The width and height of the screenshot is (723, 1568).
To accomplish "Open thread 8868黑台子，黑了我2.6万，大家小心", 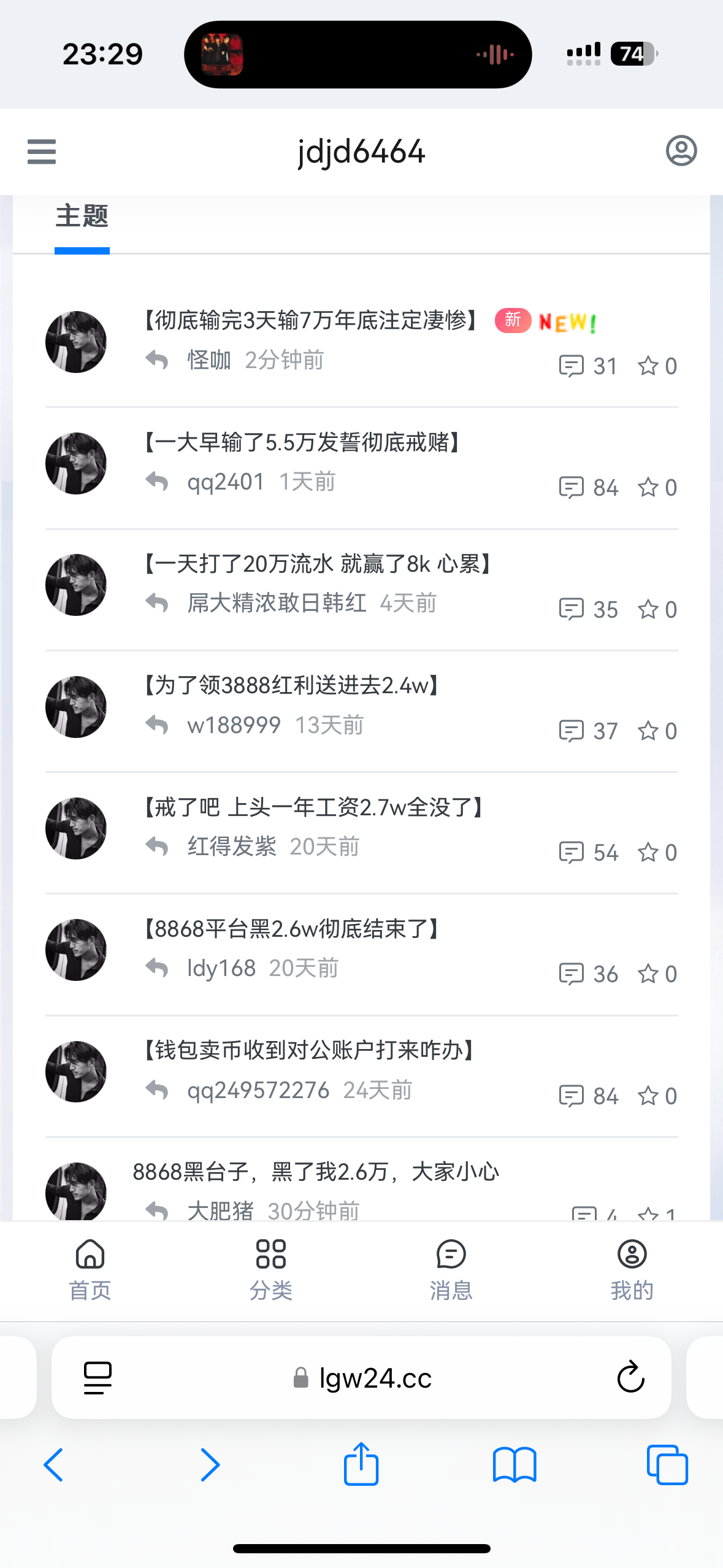I will click(x=316, y=1172).
